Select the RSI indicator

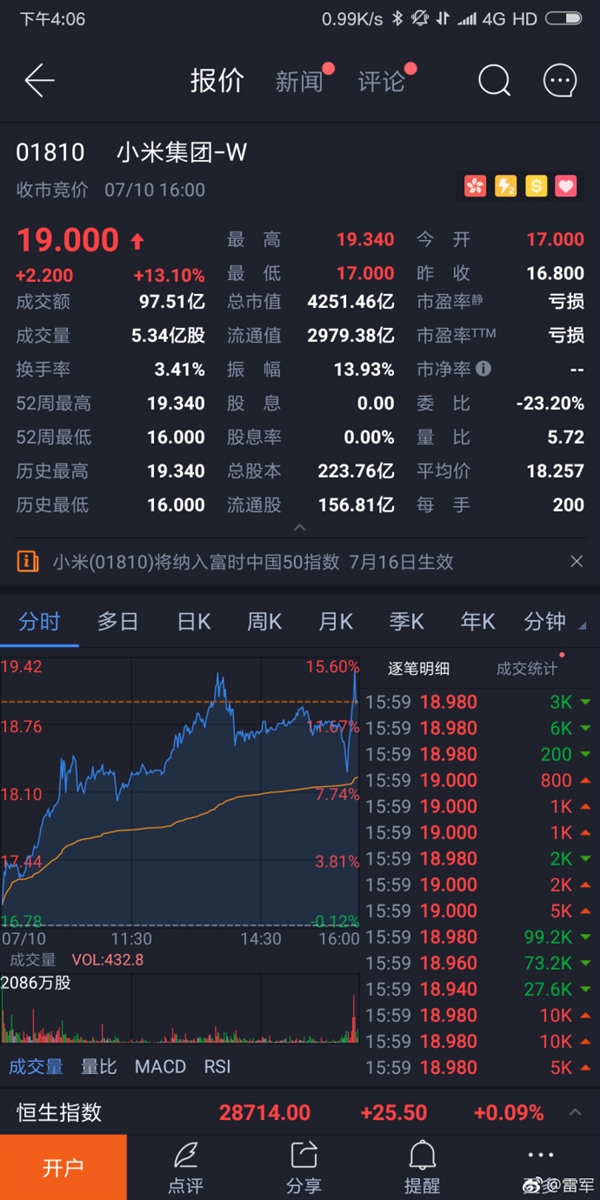[217, 1066]
